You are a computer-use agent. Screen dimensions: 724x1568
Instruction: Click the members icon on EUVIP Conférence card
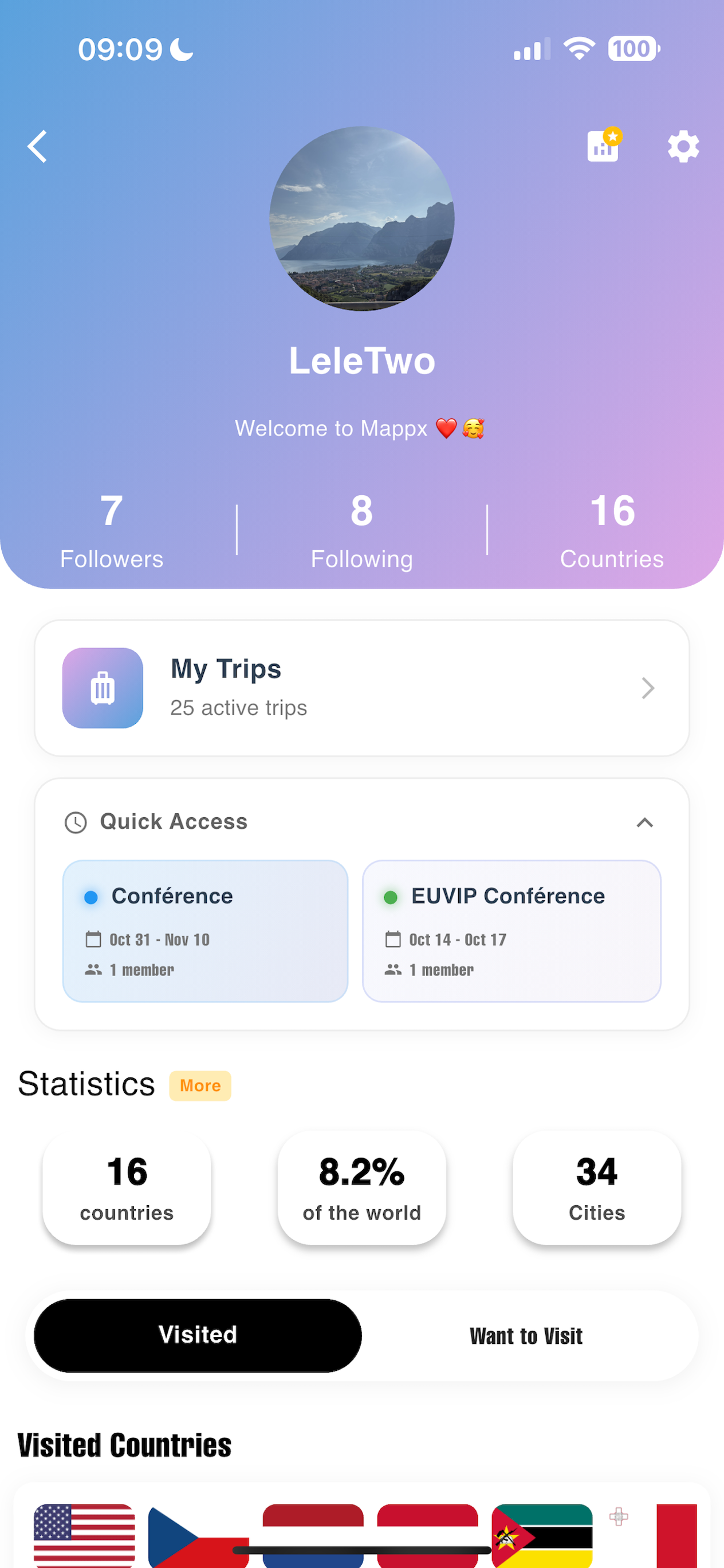394,970
